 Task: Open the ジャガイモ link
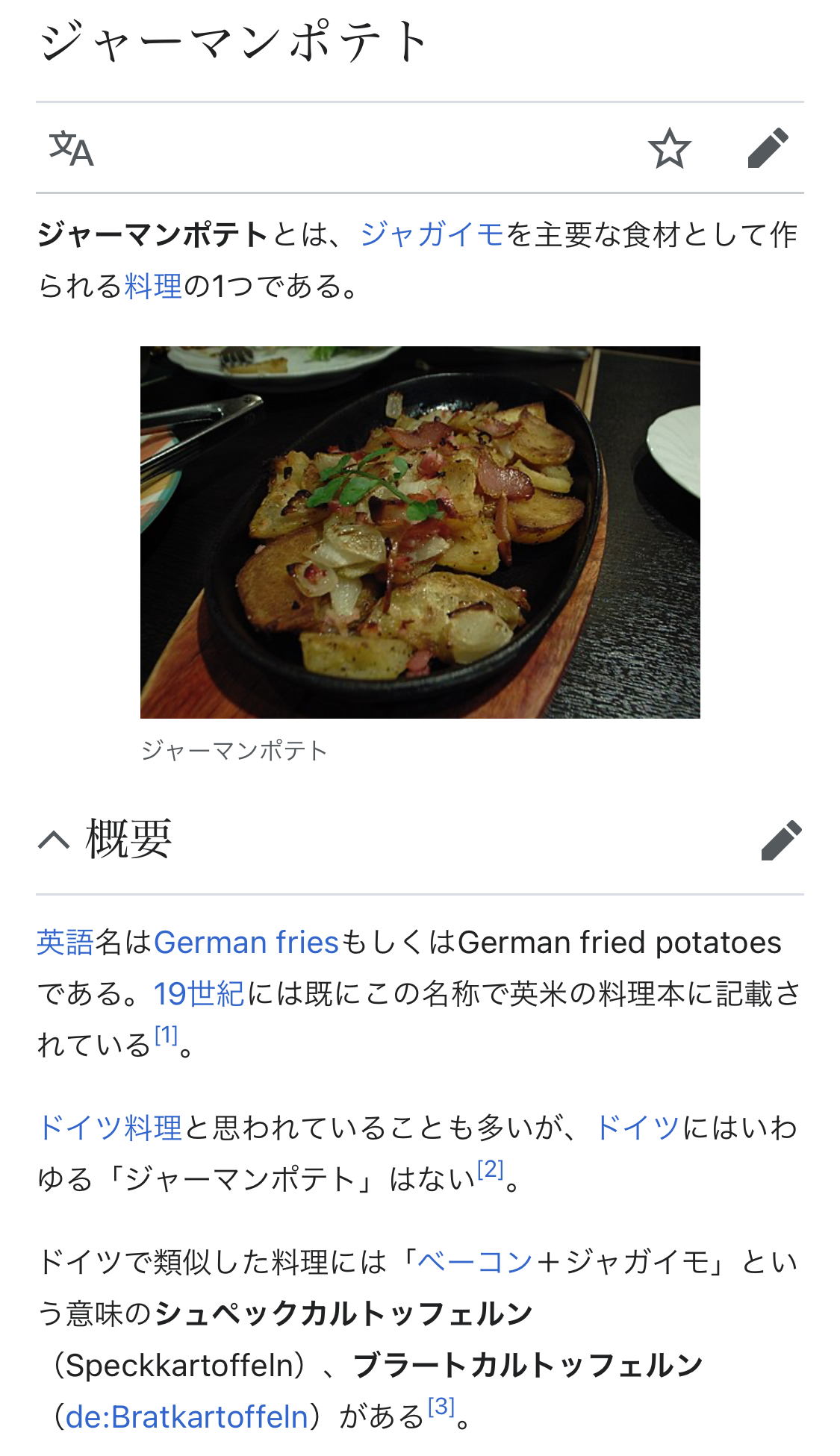point(432,235)
